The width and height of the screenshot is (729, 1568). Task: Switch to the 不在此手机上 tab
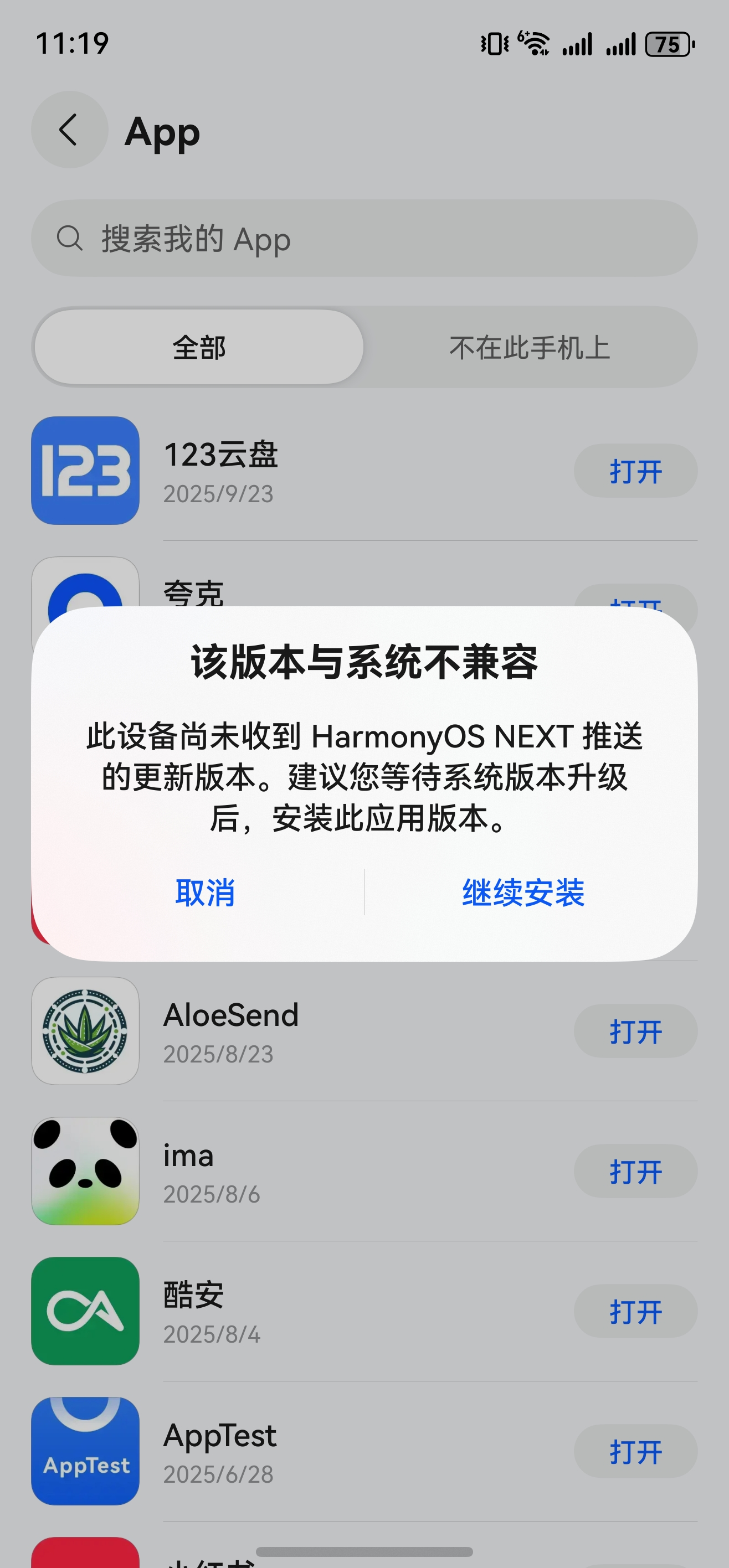(x=529, y=347)
